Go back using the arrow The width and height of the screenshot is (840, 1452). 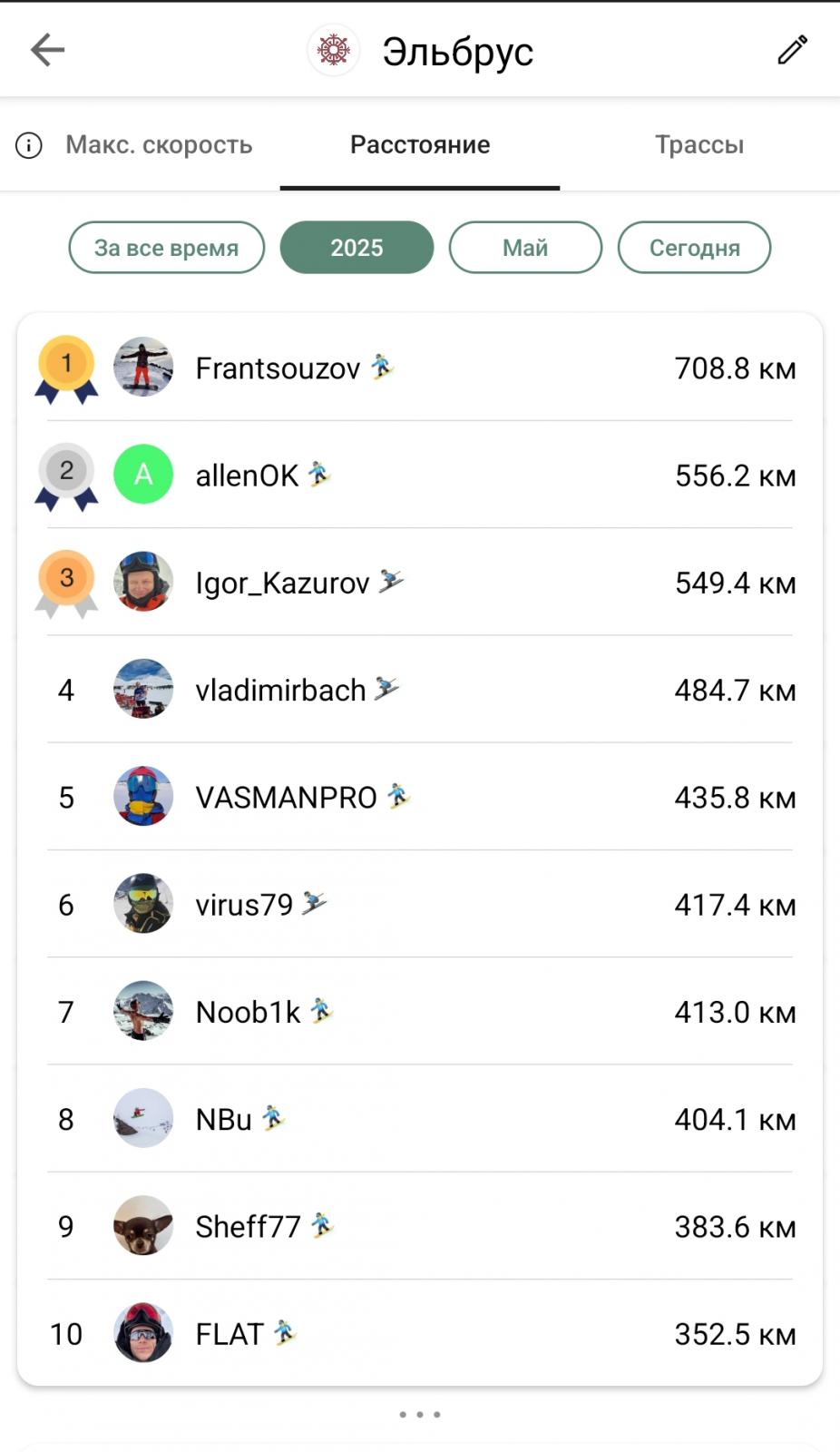[47, 50]
